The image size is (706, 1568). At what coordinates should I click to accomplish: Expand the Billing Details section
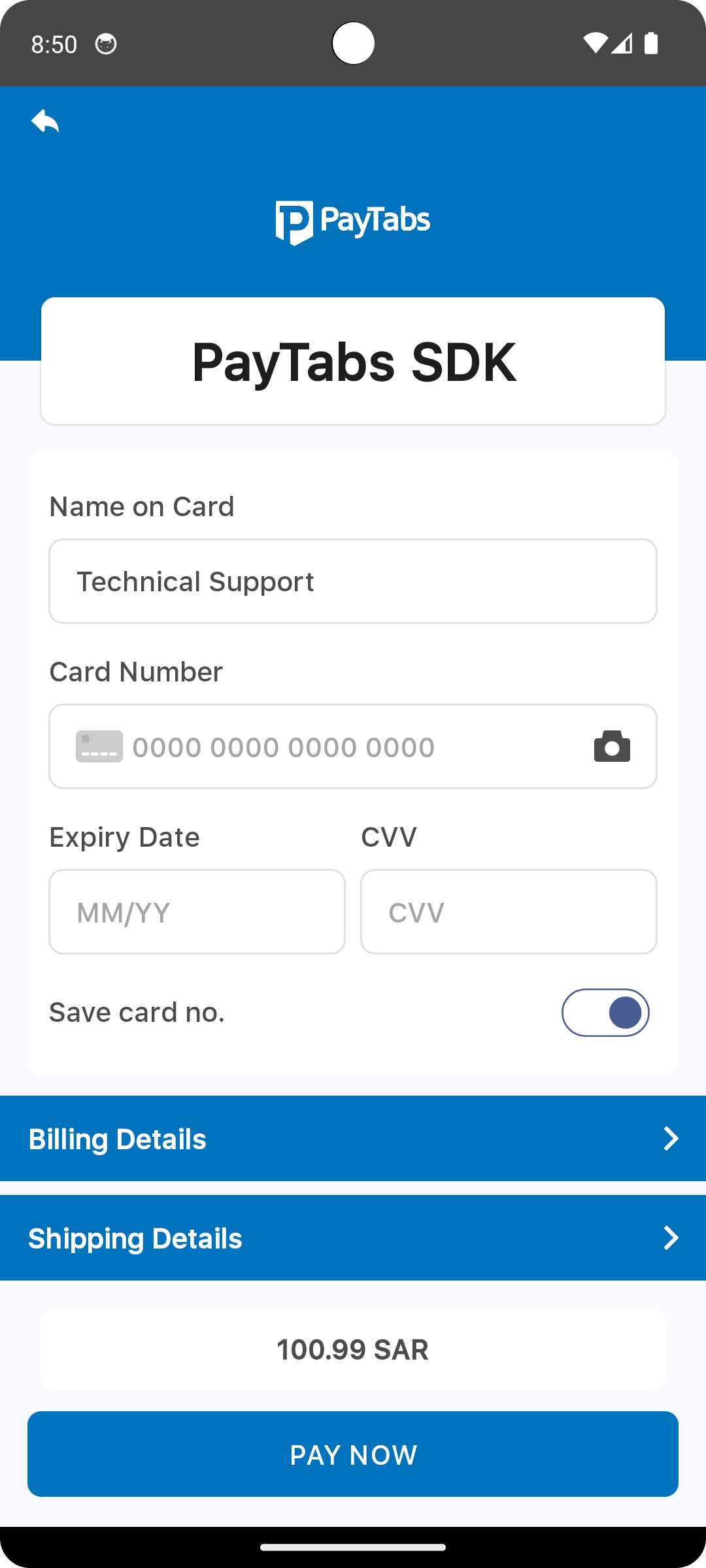pos(353,1139)
